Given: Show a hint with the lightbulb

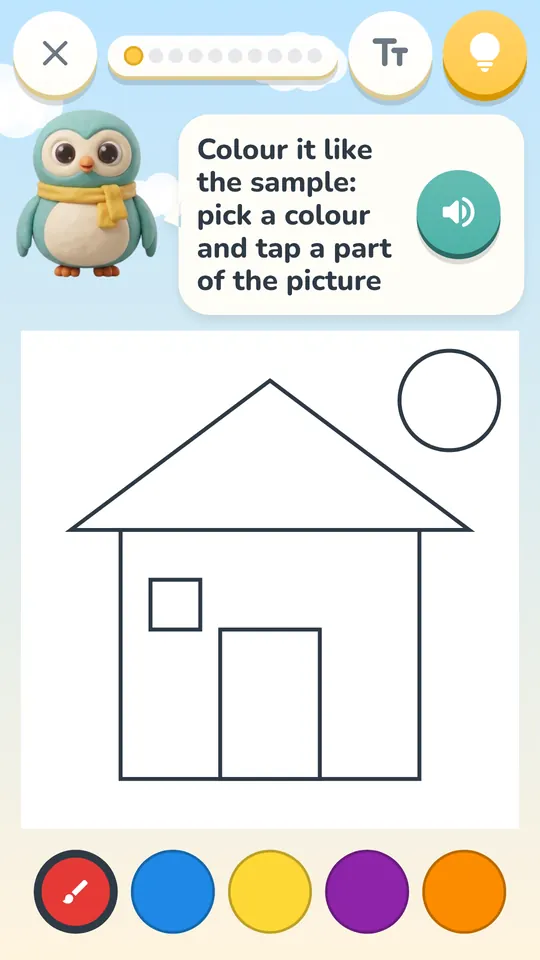Looking at the screenshot, I should (485, 53).
